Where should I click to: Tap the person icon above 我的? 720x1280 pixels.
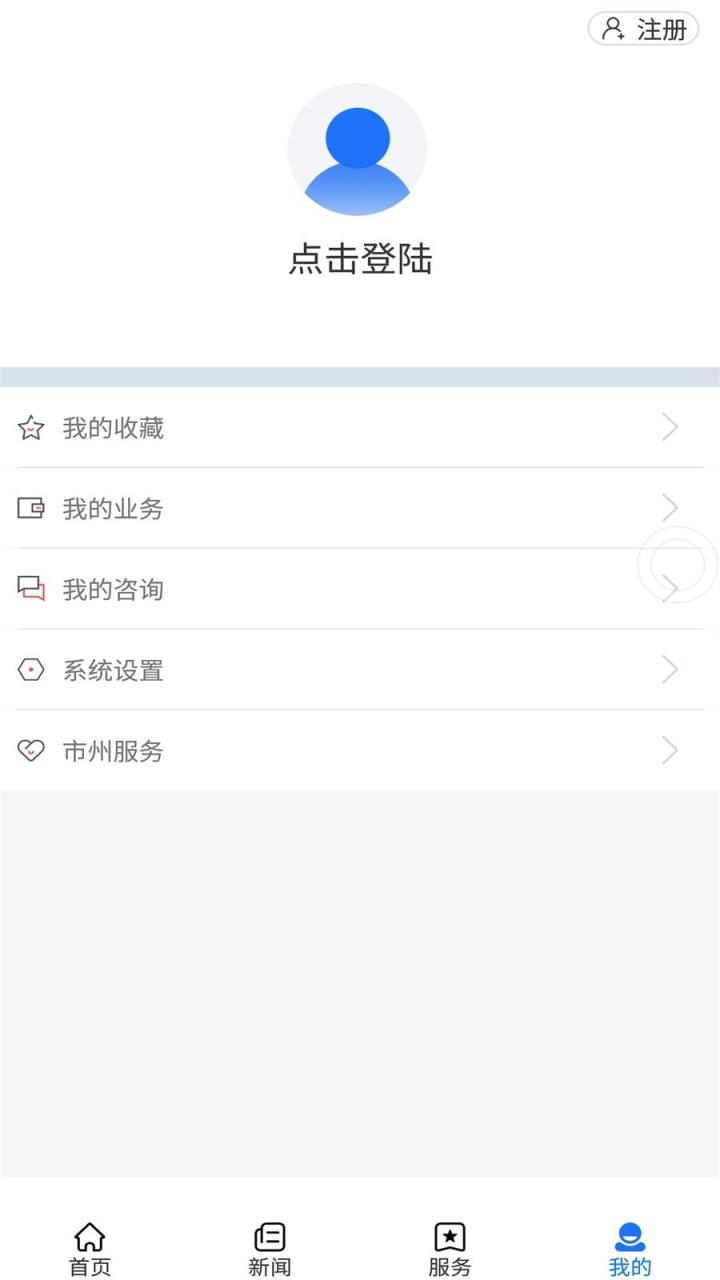point(628,1235)
